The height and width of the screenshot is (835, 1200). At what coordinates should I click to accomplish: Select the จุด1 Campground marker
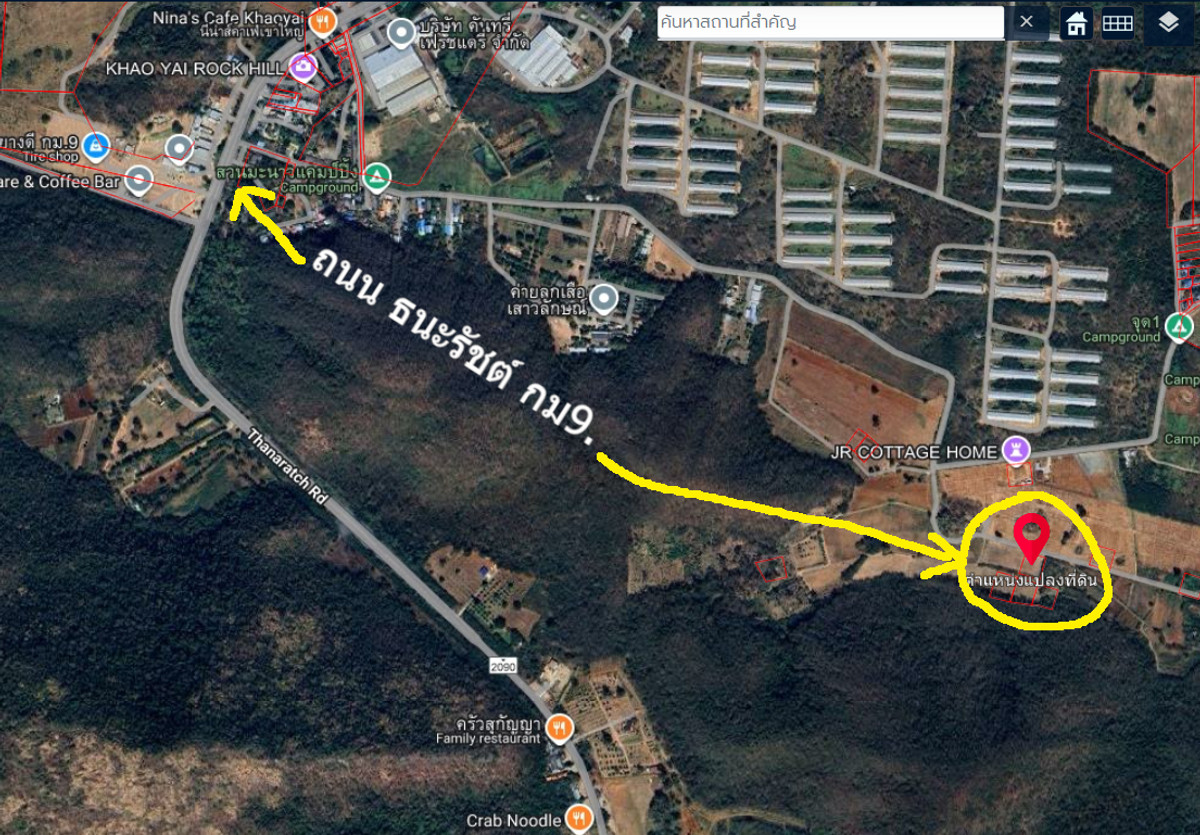tap(1180, 326)
